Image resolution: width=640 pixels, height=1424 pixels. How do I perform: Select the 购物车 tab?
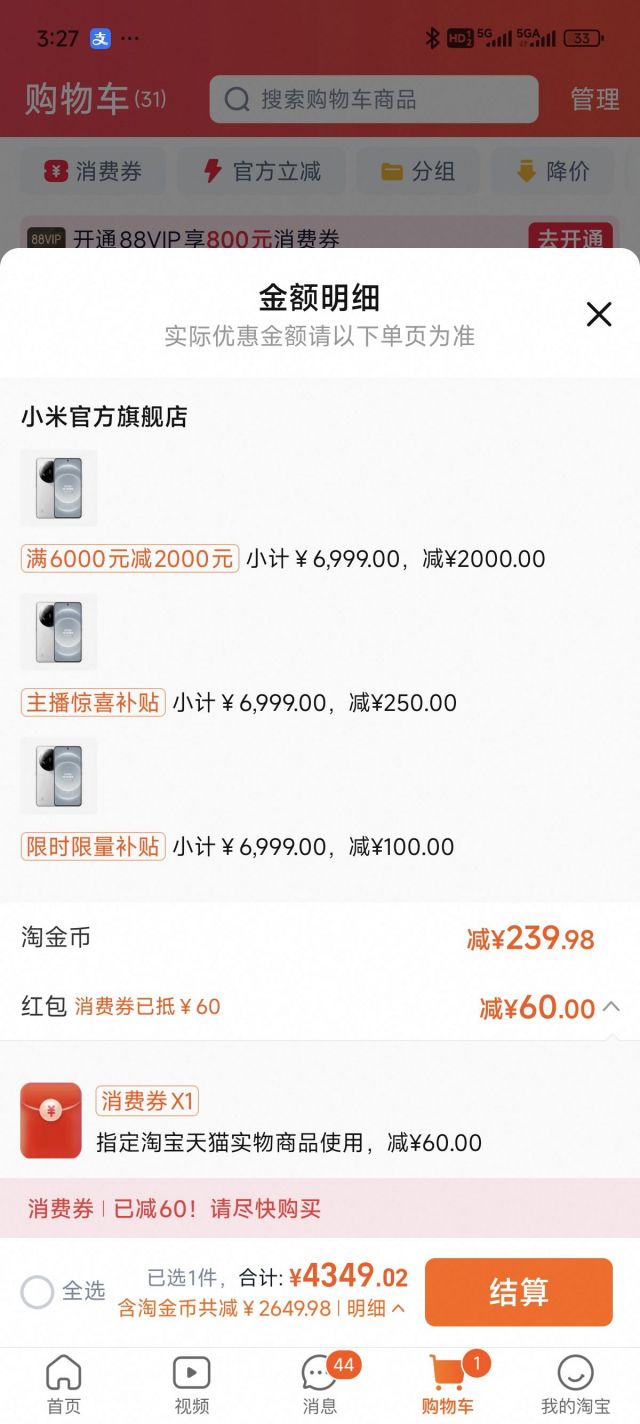click(x=447, y=1384)
